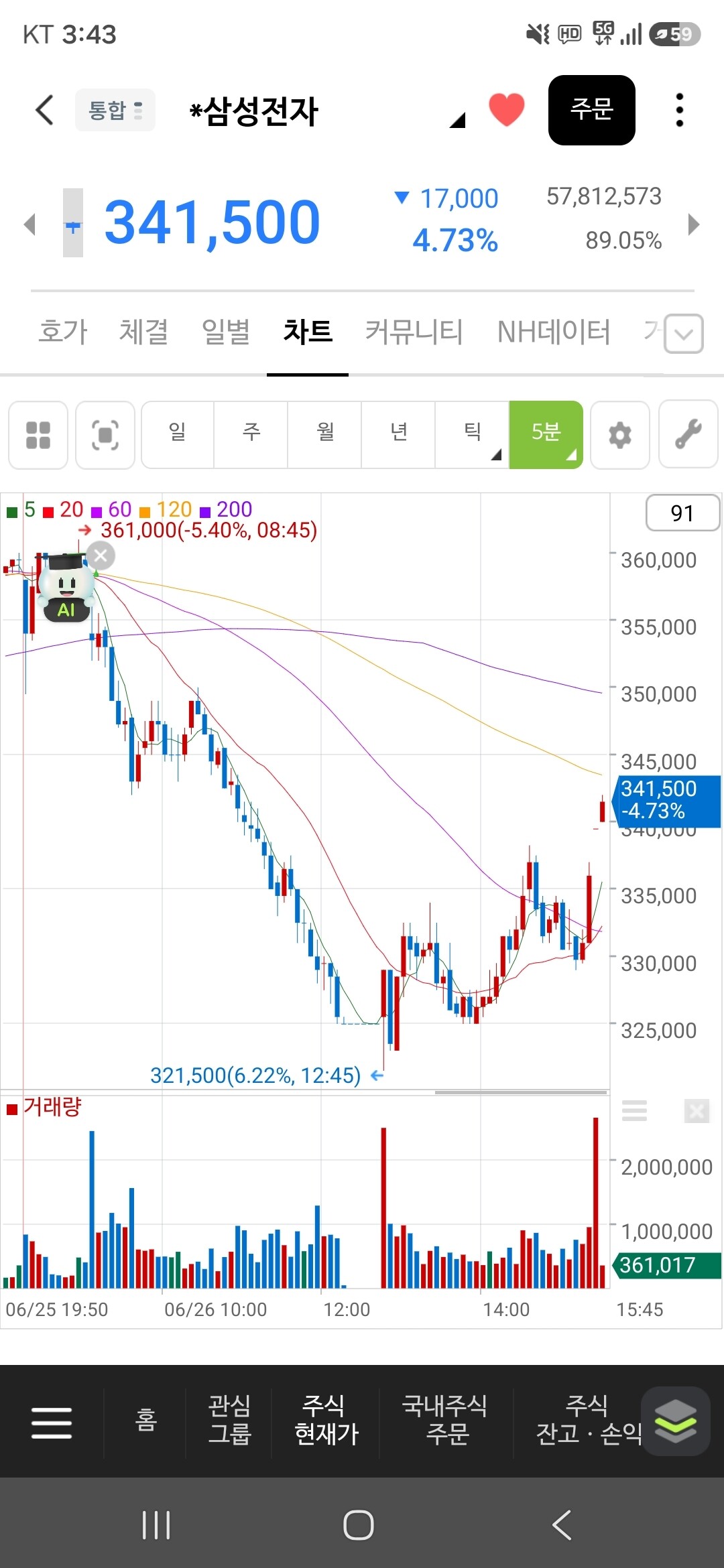Screen dimensions: 724x1568
Task: Open the 통합 market selector
Action: (115, 110)
